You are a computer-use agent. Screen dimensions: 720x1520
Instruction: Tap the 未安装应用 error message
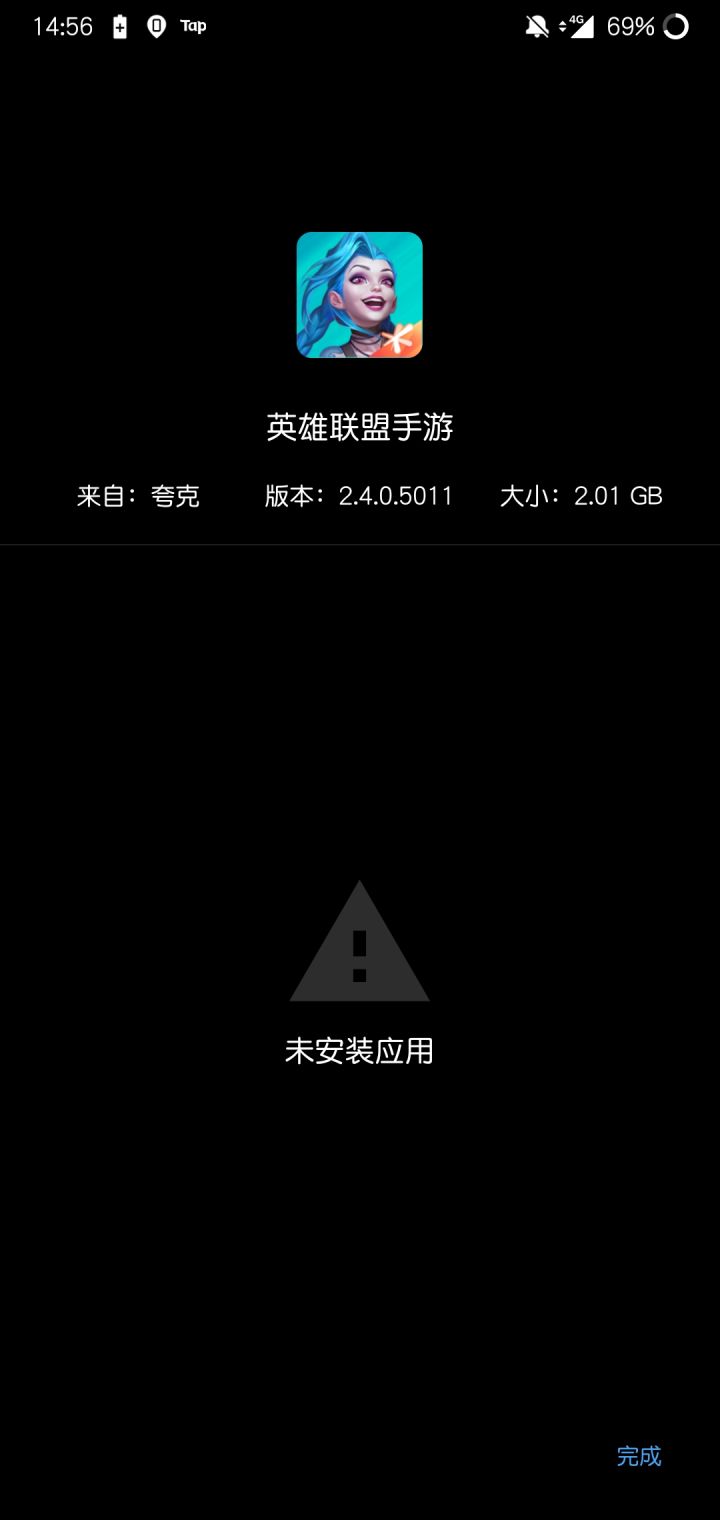point(359,1052)
